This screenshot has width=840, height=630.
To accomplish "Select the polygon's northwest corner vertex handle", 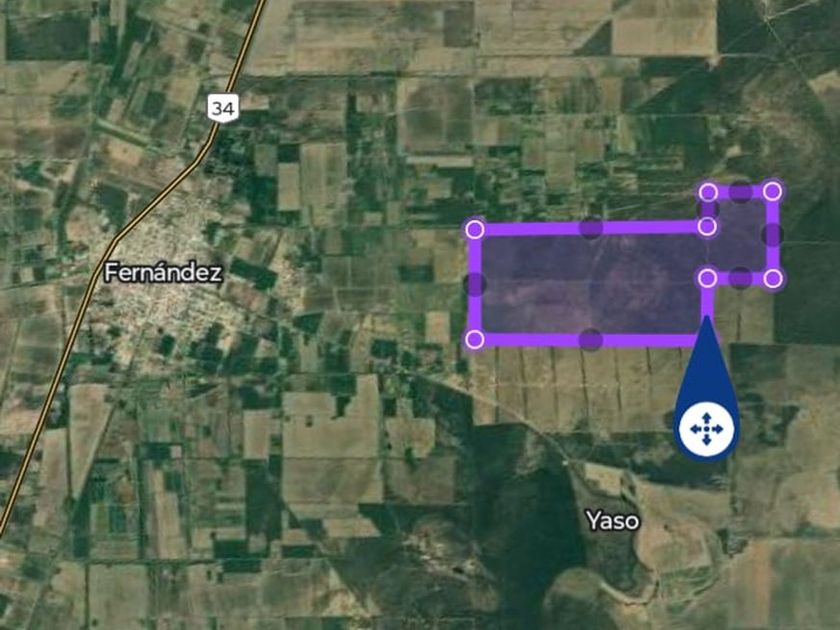I will [x=475, y=230].
